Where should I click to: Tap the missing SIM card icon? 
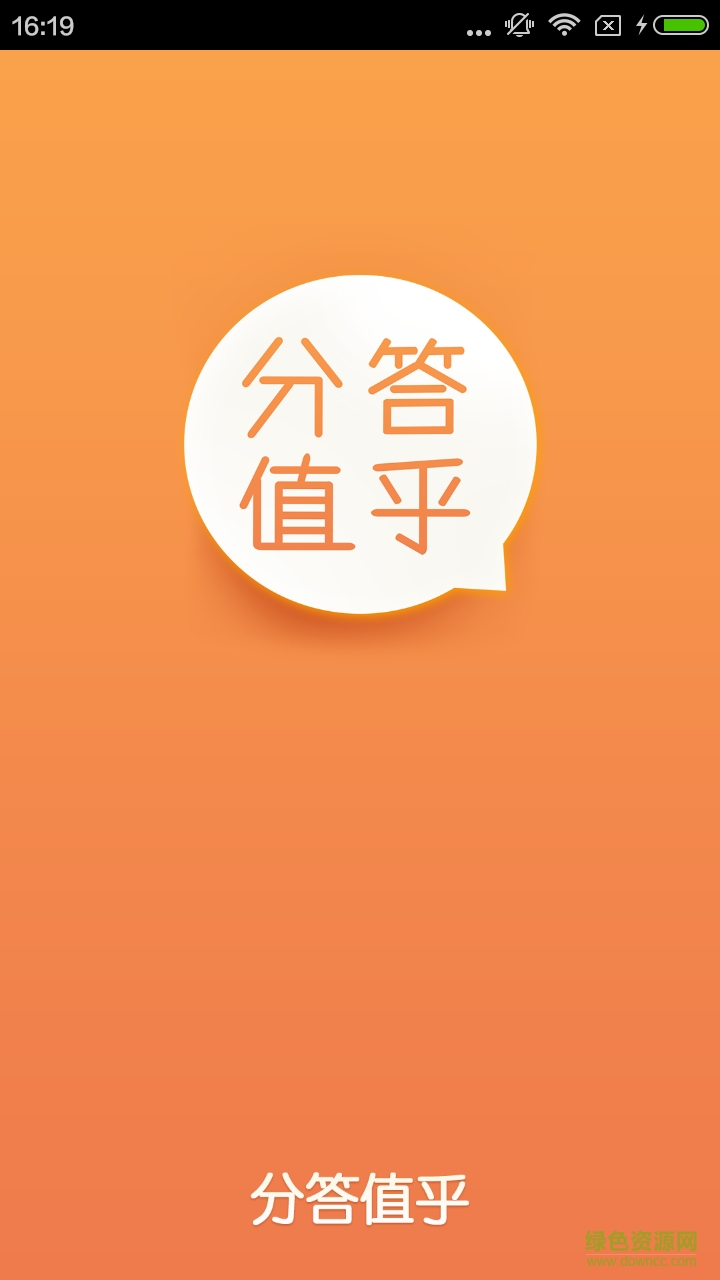pos(607,25)
